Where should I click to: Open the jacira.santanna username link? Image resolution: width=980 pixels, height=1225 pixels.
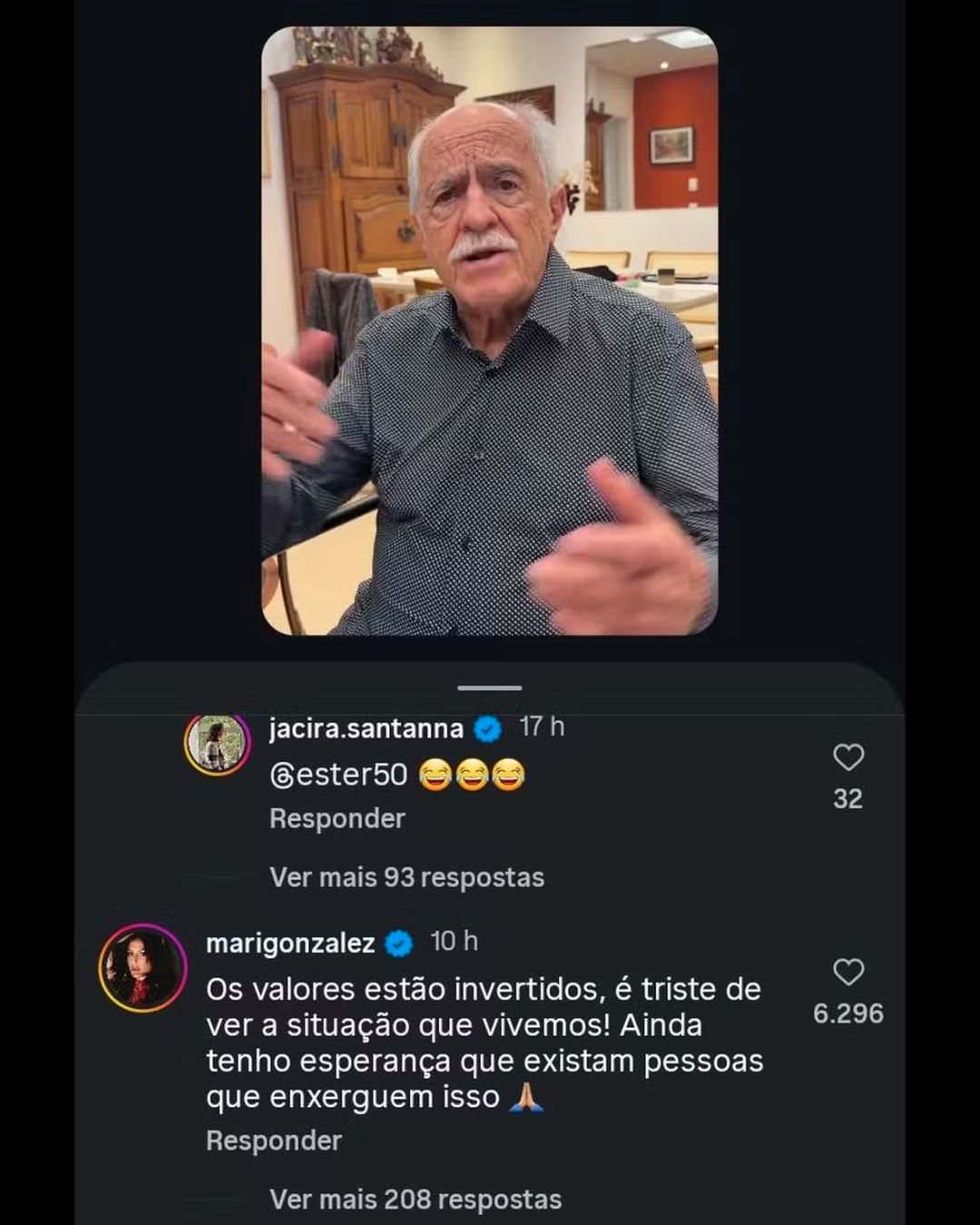tap(366, 728)
